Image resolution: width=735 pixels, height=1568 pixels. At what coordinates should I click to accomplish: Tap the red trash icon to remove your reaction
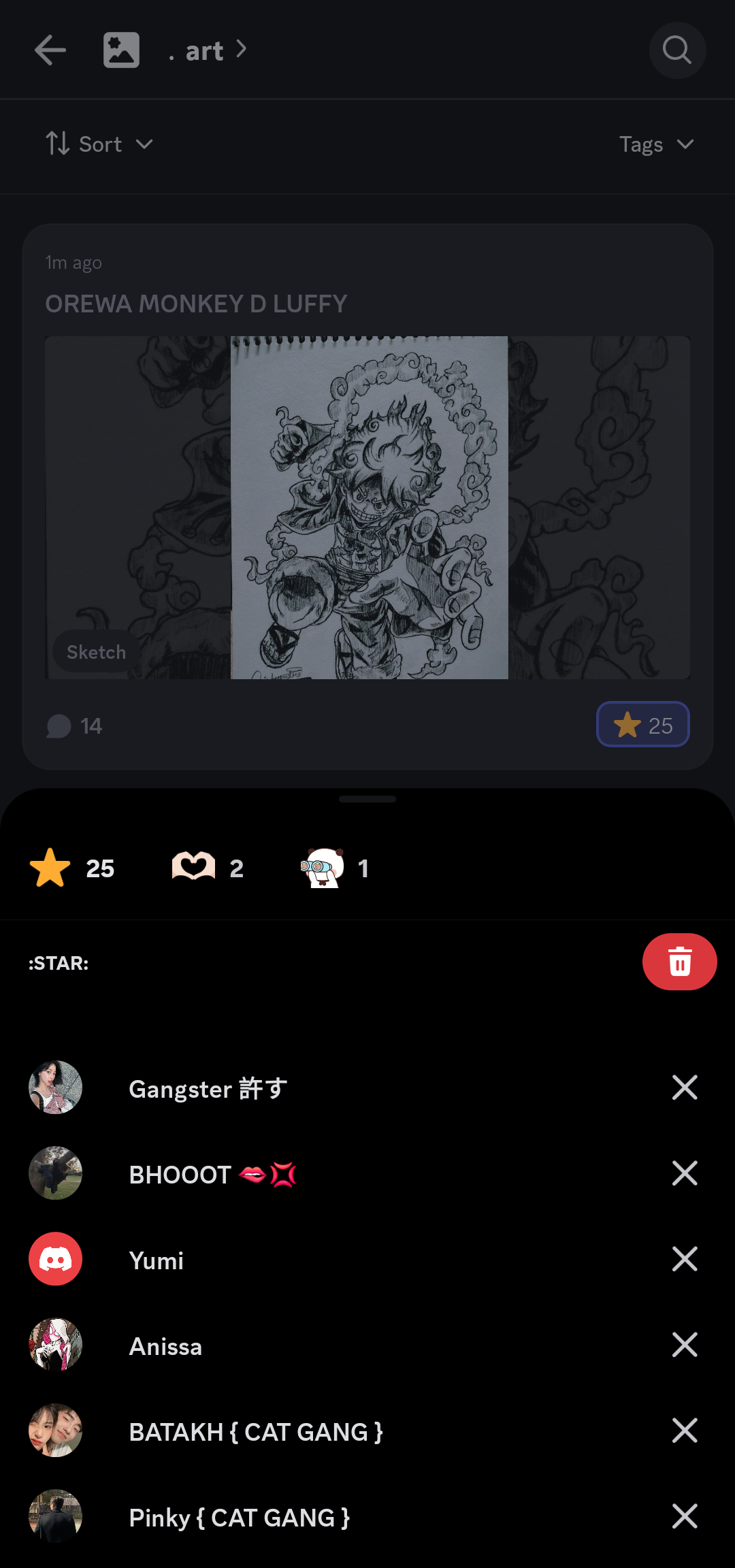tap(679, 962)
